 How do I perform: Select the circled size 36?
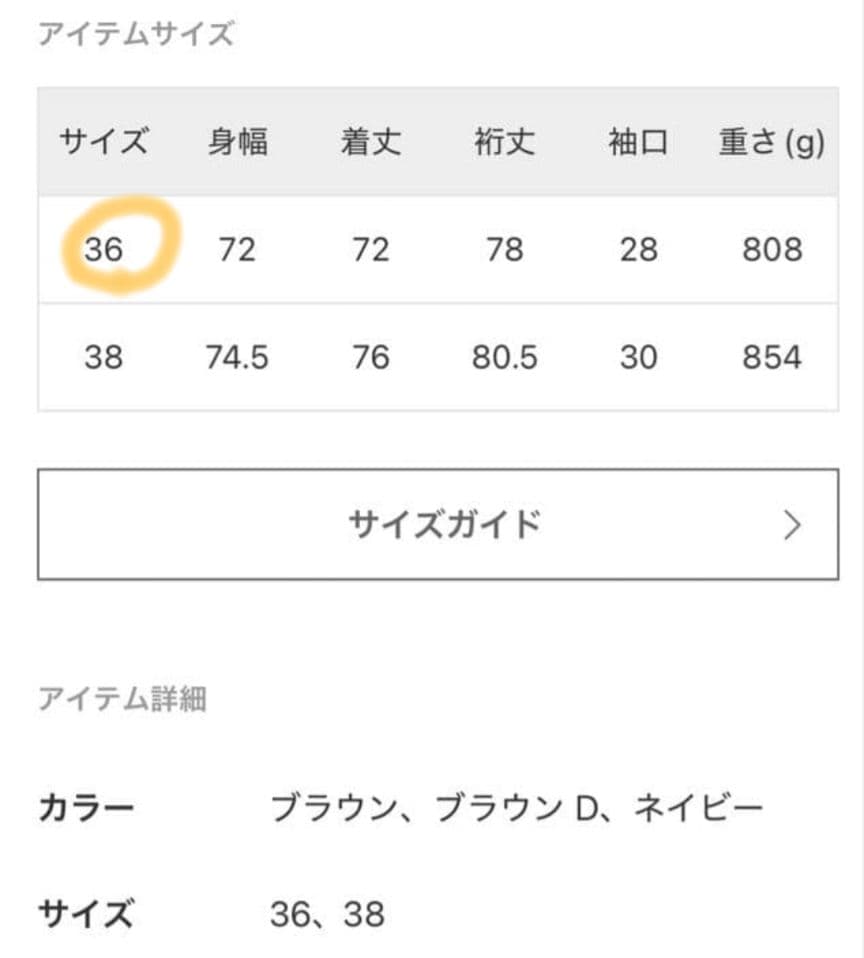102,250
